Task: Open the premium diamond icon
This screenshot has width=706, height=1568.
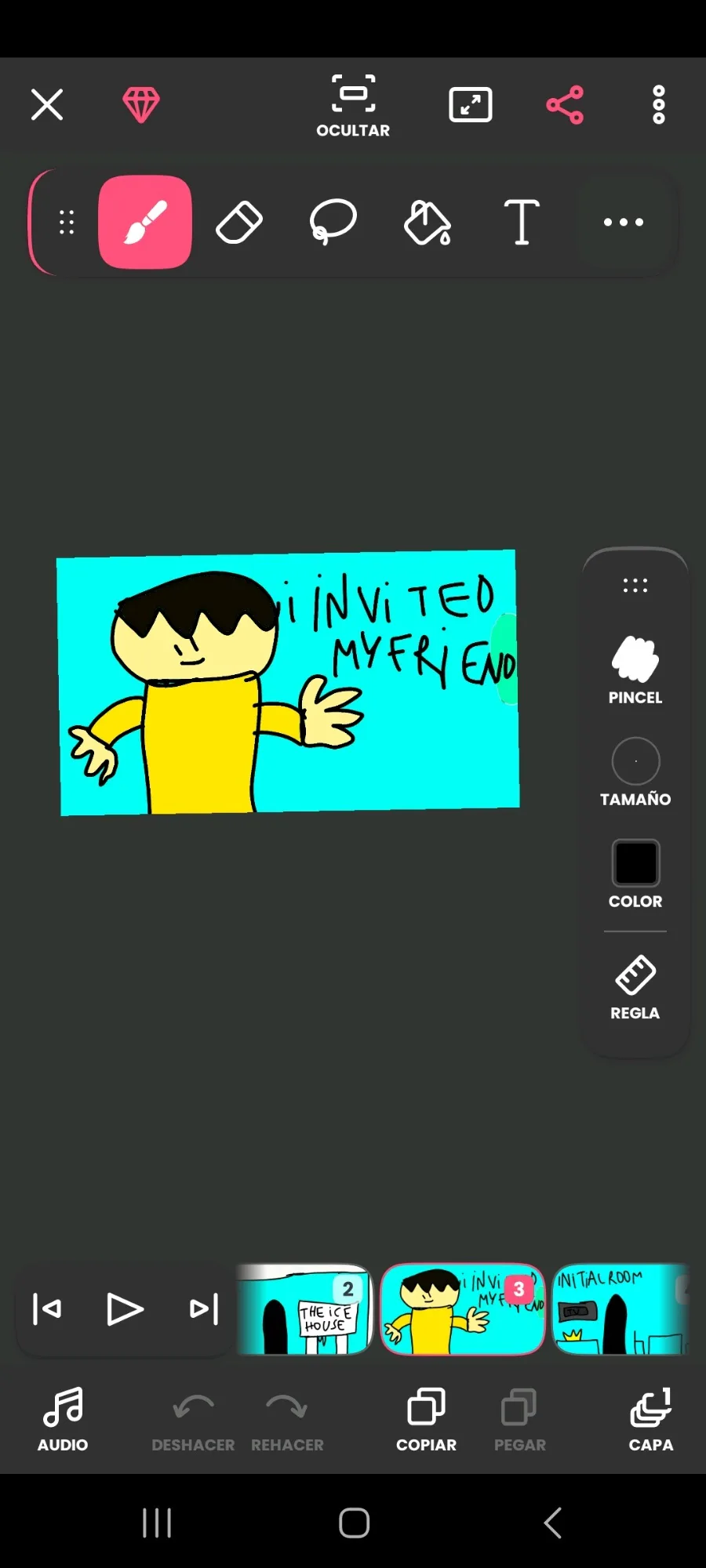Action: [141, 104]
